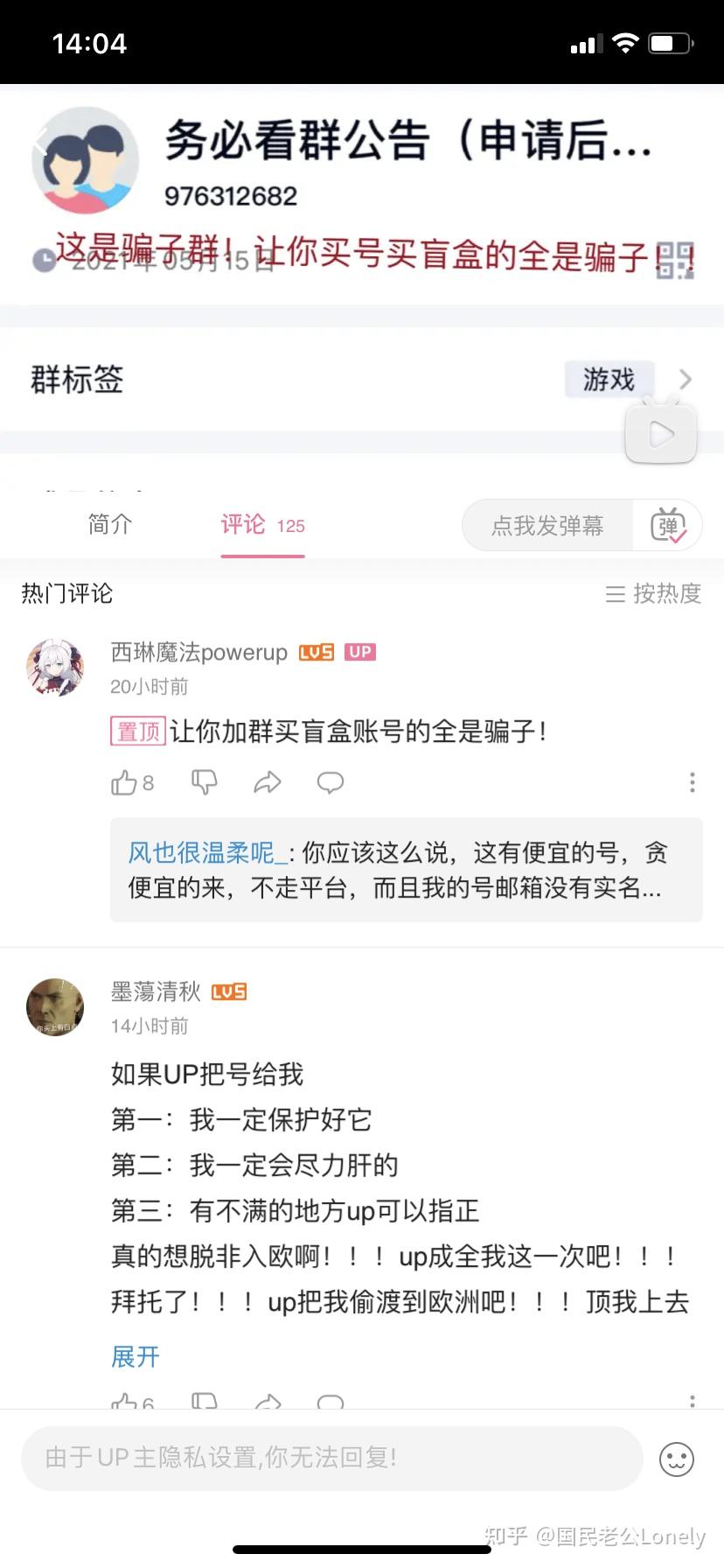Change sorting via 按热度
The height and width of the screenshot is (1568, 724).
click(x=653, y=594)
